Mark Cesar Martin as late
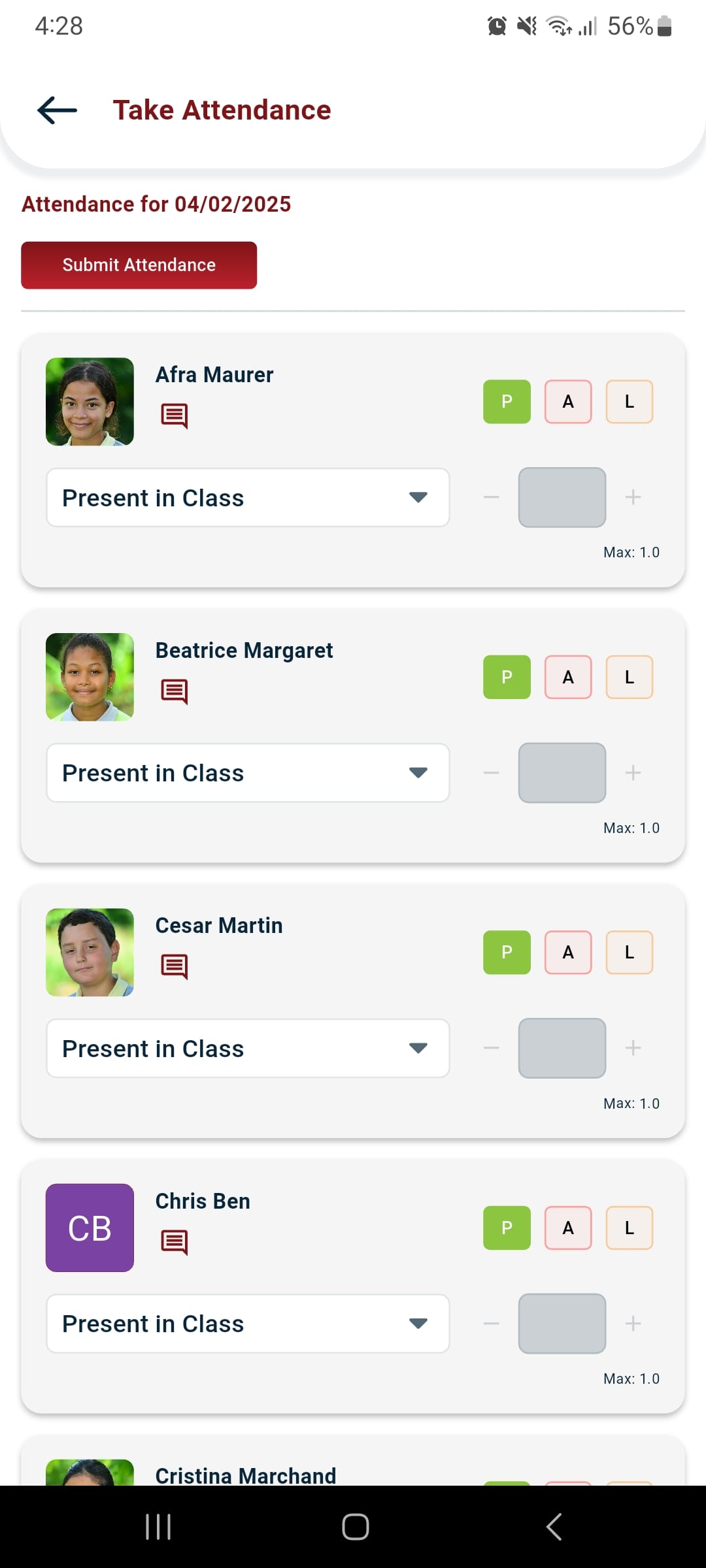The width and height of the screenshot is (706, 1568). 630,953
